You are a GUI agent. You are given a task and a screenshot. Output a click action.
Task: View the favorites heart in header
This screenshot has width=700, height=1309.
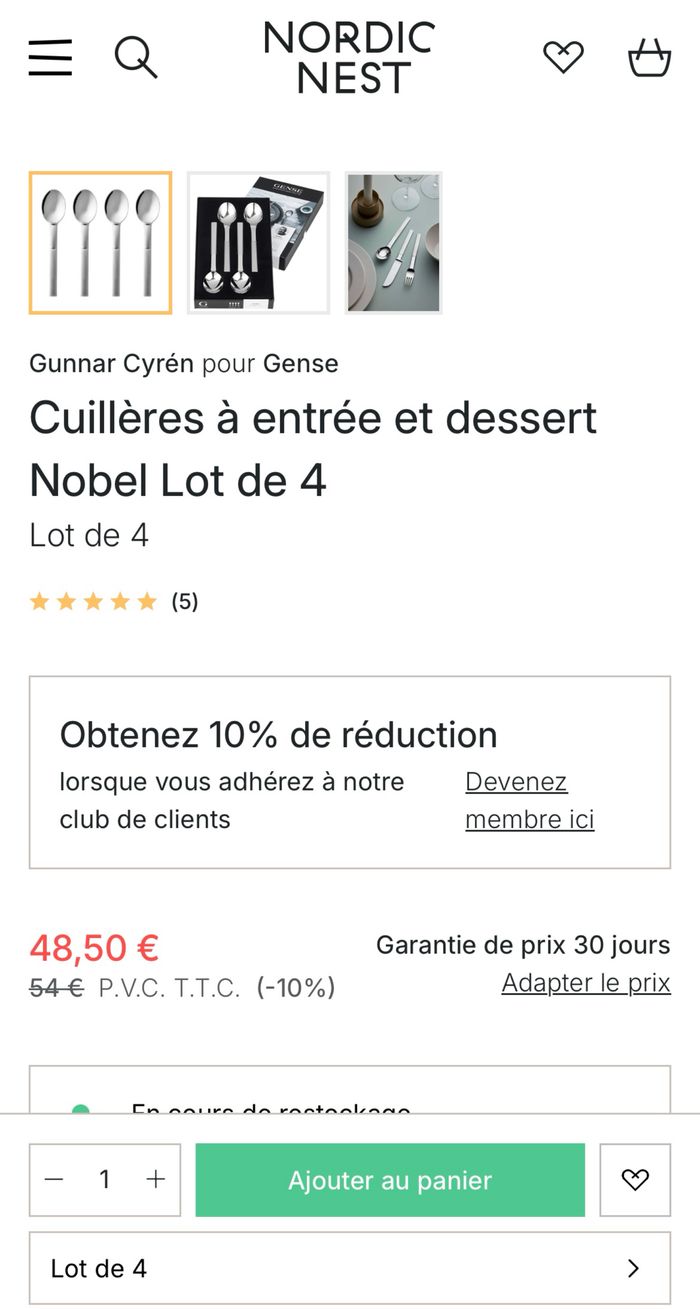click(563, 57)
